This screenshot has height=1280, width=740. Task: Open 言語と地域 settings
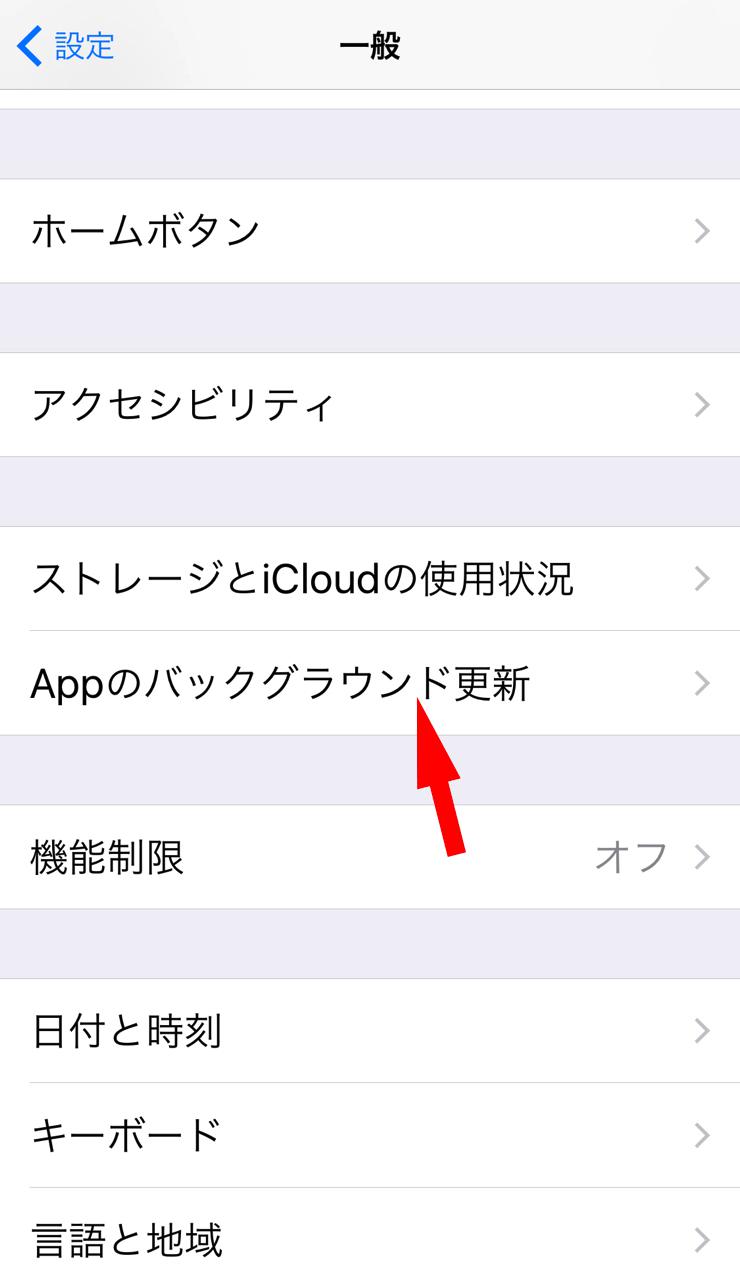[x=370, y=1235]
